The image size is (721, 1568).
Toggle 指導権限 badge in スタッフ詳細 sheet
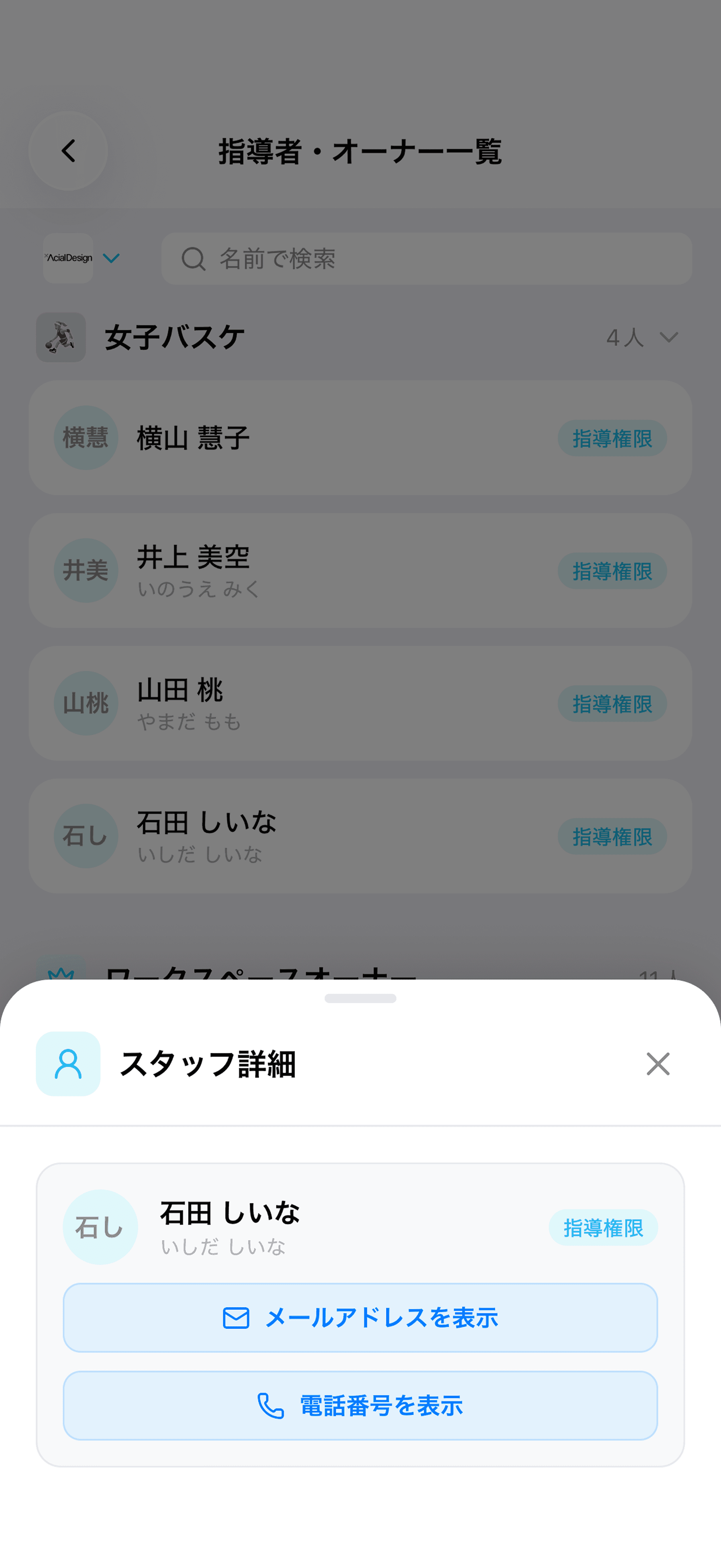click(x=603, y=1227)
